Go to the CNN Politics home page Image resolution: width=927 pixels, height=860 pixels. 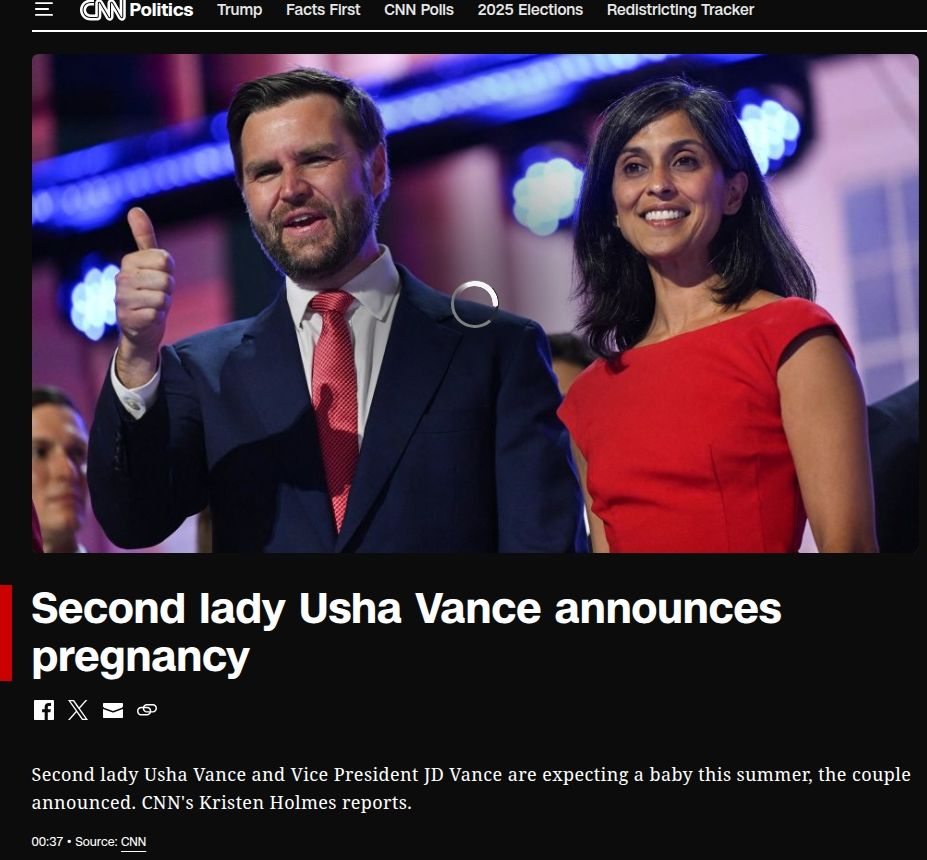tap(136, 10)
